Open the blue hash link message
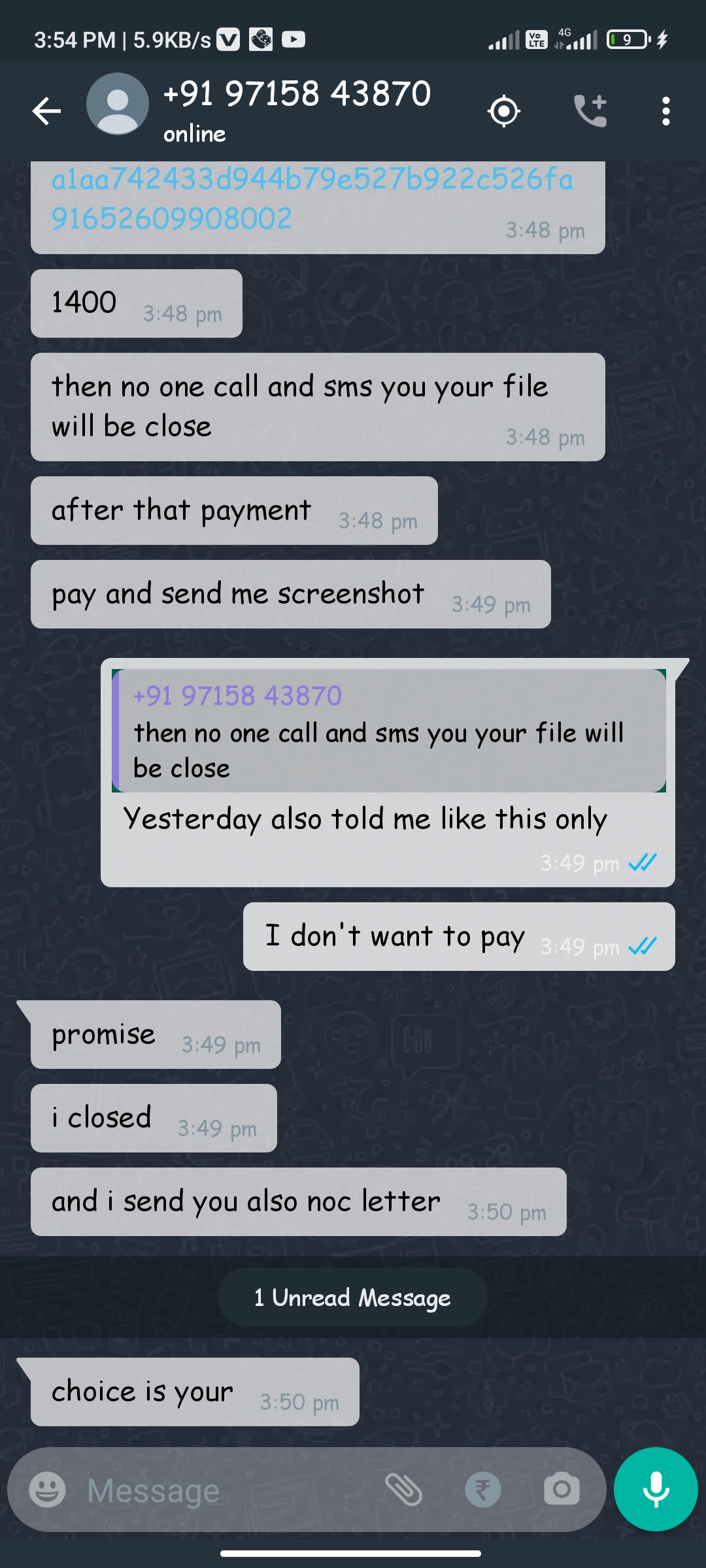Screen dimensions: 706x1568 tap(312, 198)
